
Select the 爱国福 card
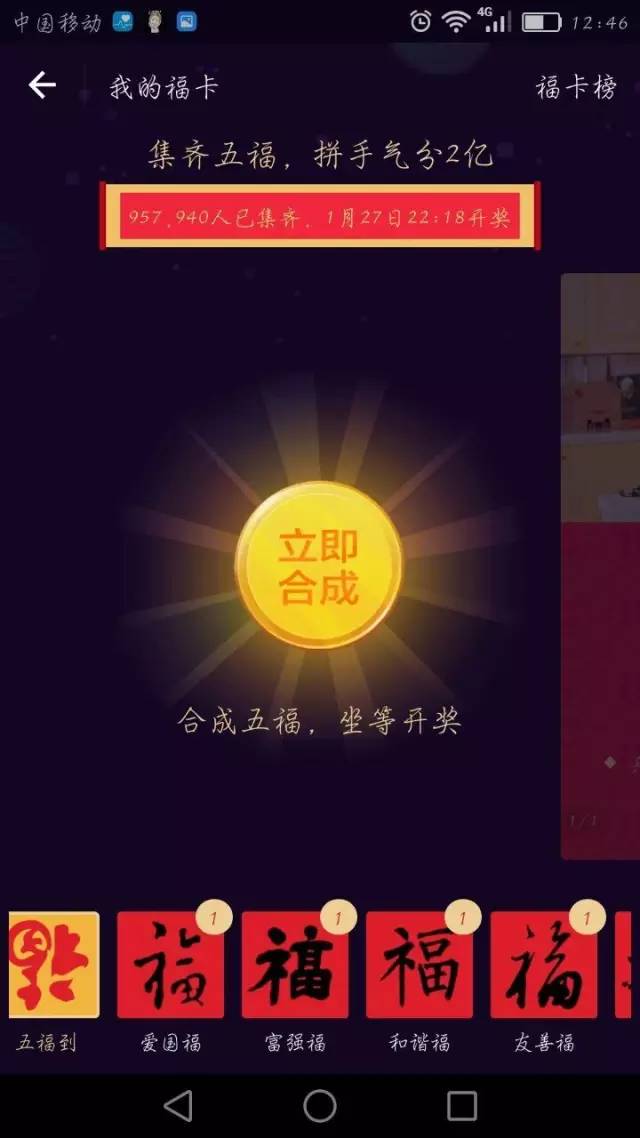171,965
